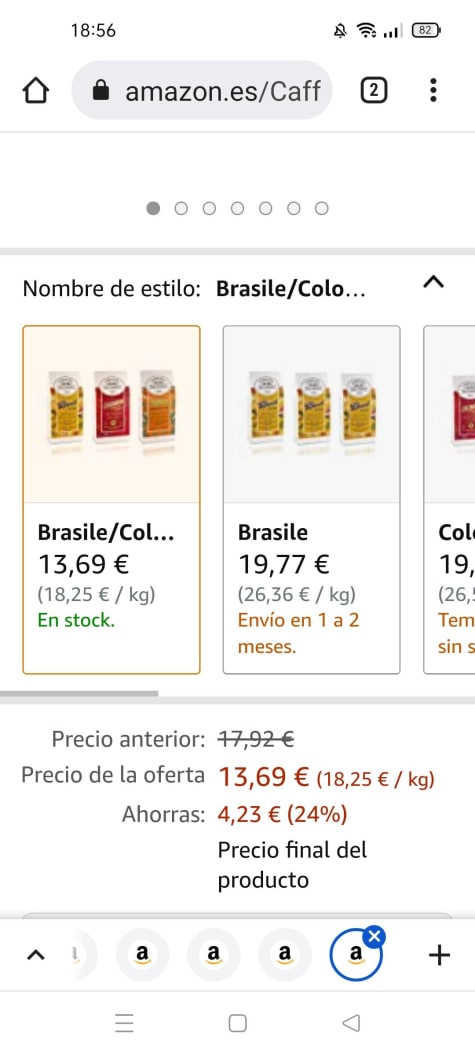
Task: Open recent apps from the navigation bar
Action: pyautogui.click(x=124, y=1024)
